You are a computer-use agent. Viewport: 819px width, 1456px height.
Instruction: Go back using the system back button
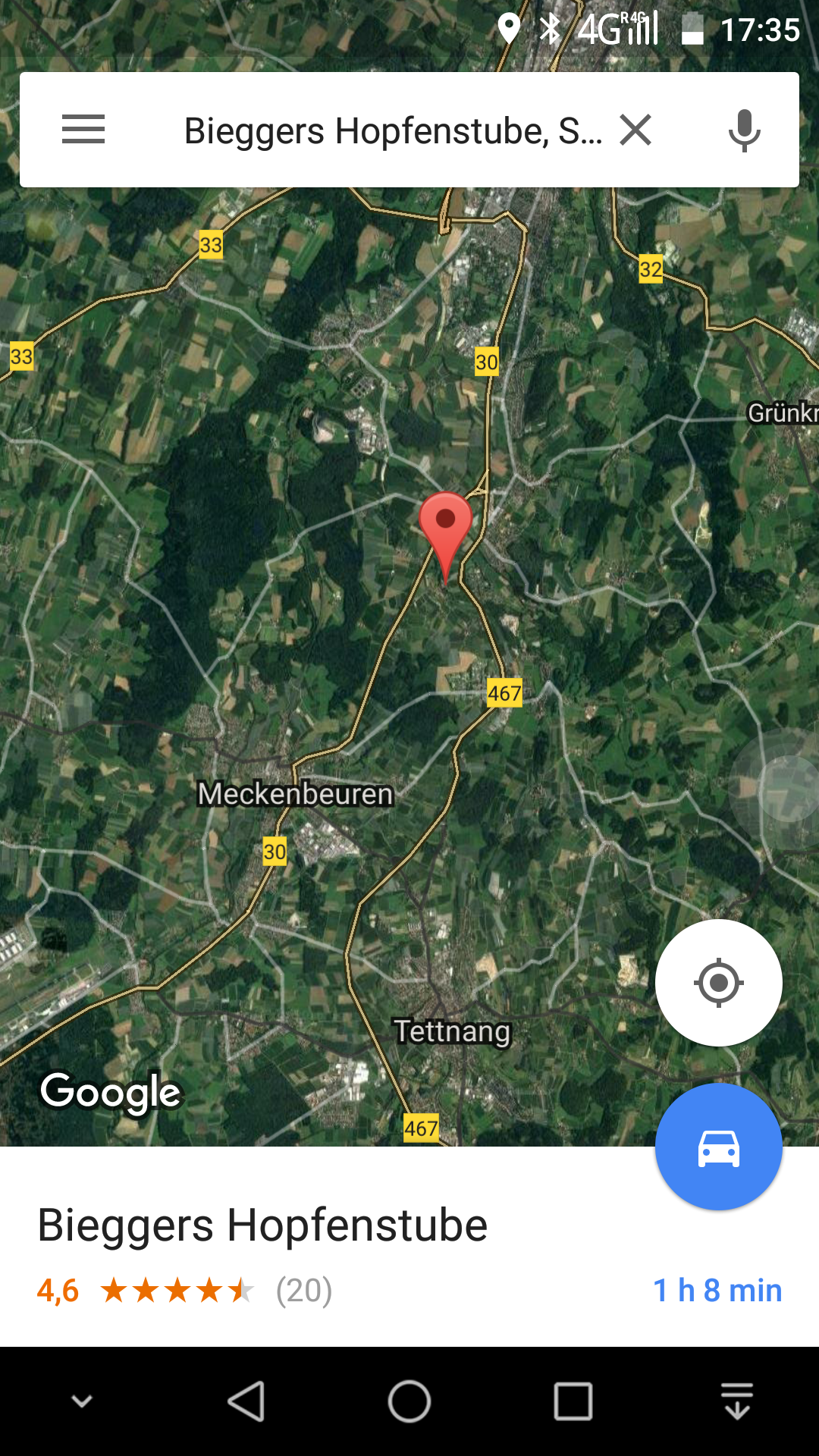tap(246, 1401)
